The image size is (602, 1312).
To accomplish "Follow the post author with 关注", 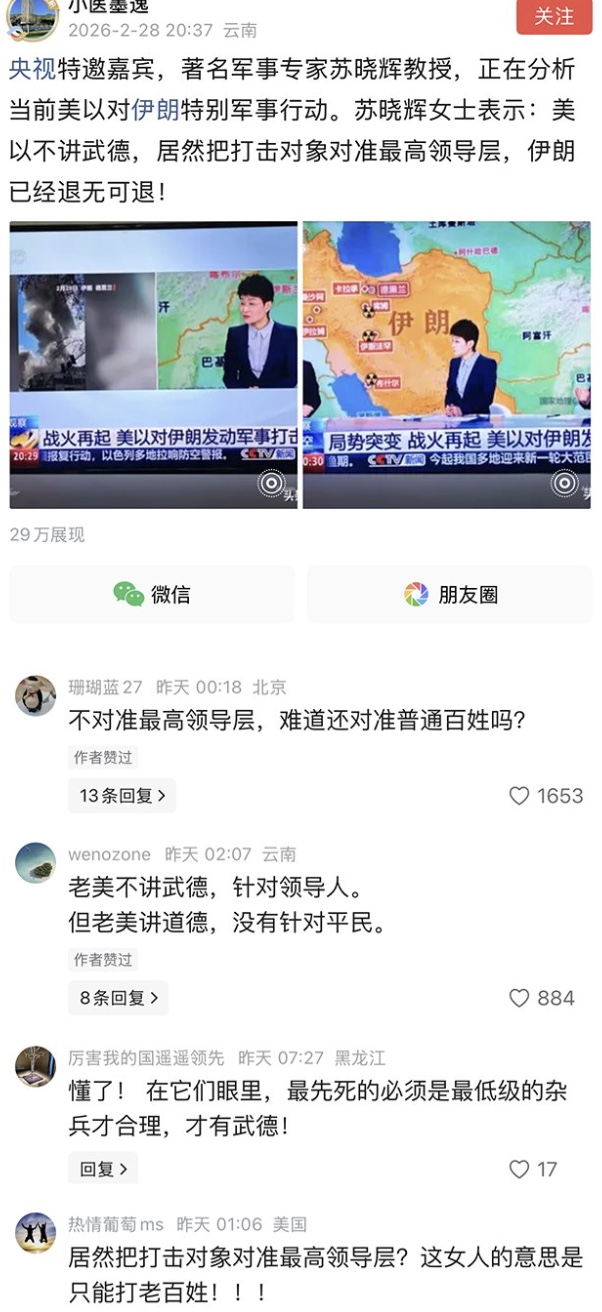I will 553,17.
